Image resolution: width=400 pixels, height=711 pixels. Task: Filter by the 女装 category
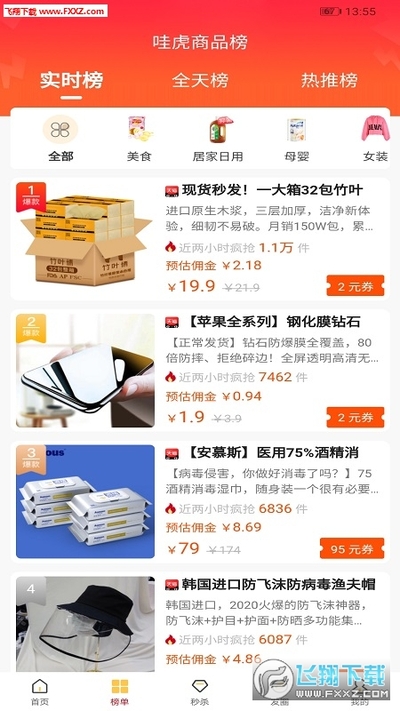[375, 139]
